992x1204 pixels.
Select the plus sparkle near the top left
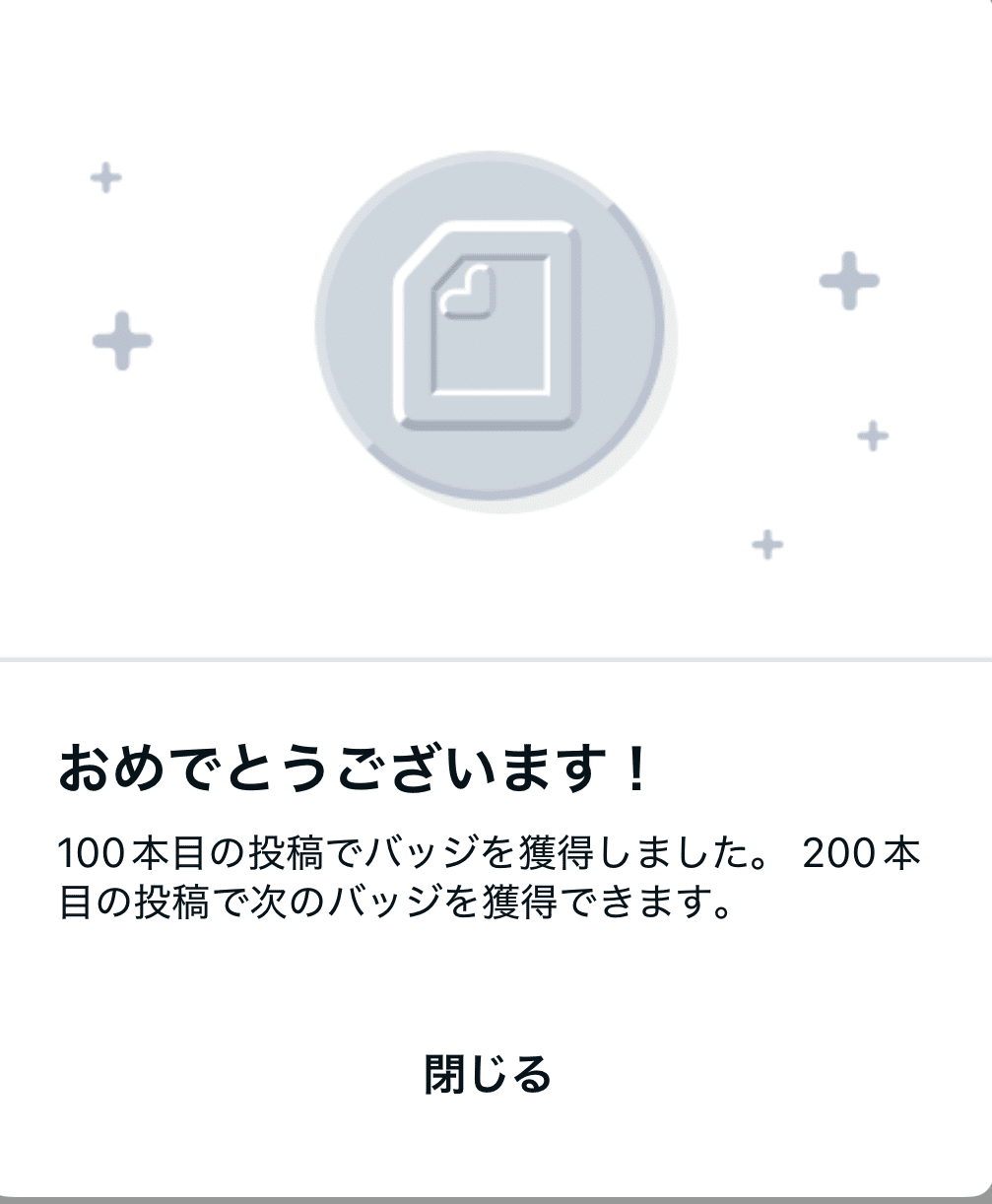point(104,179)
